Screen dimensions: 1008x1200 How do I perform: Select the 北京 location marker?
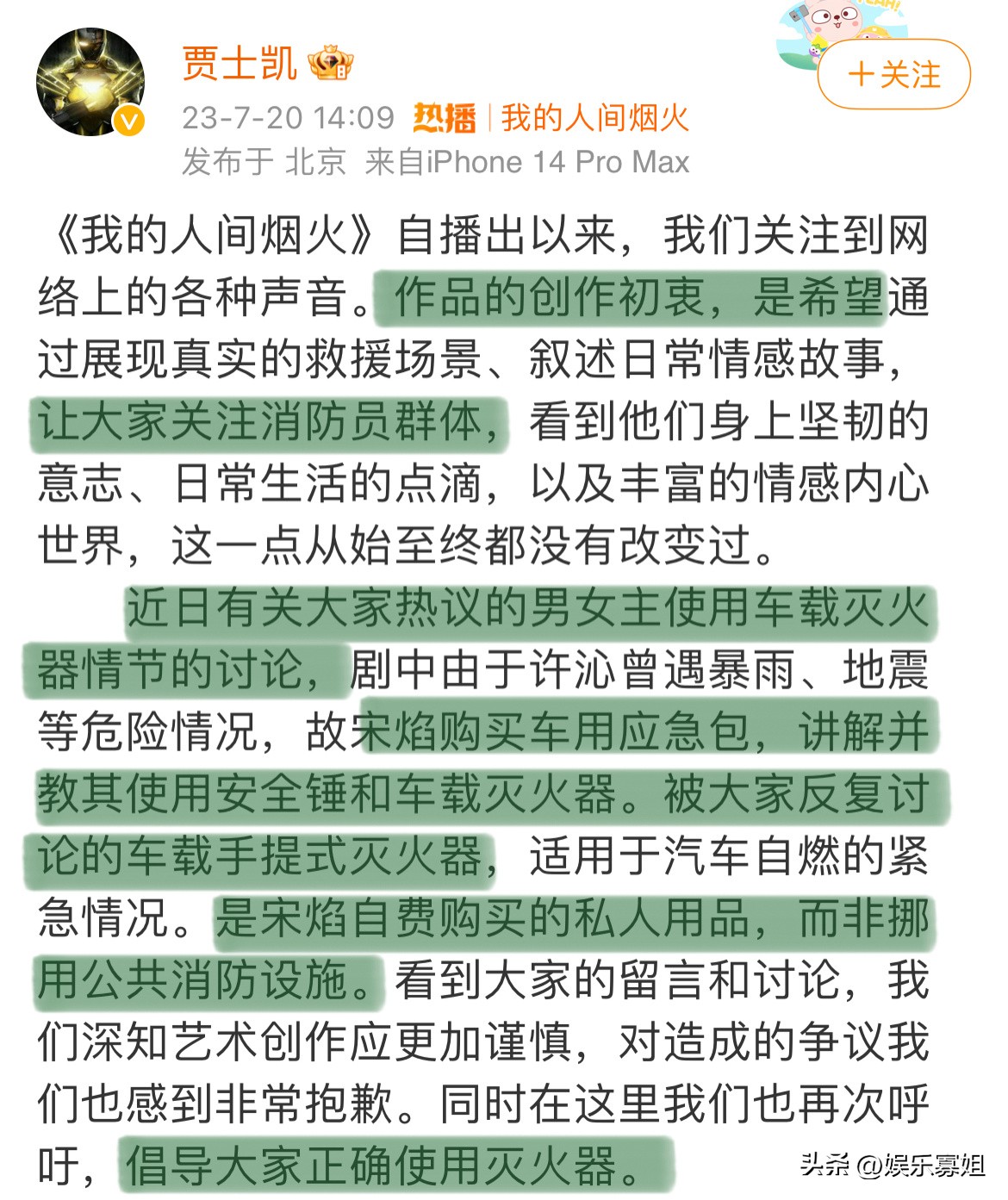coord(315,161)
